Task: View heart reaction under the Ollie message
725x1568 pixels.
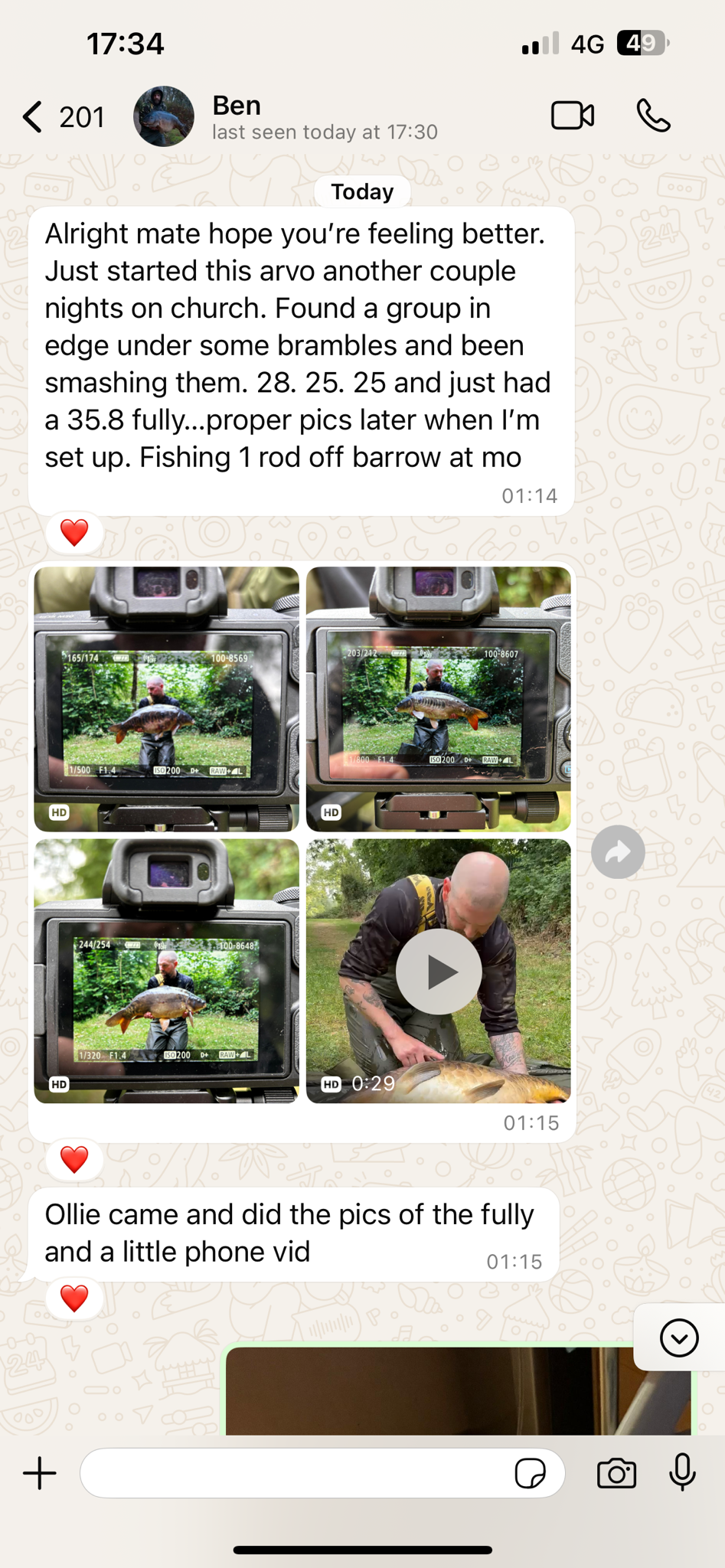Action: click(x=74, y=1298)
